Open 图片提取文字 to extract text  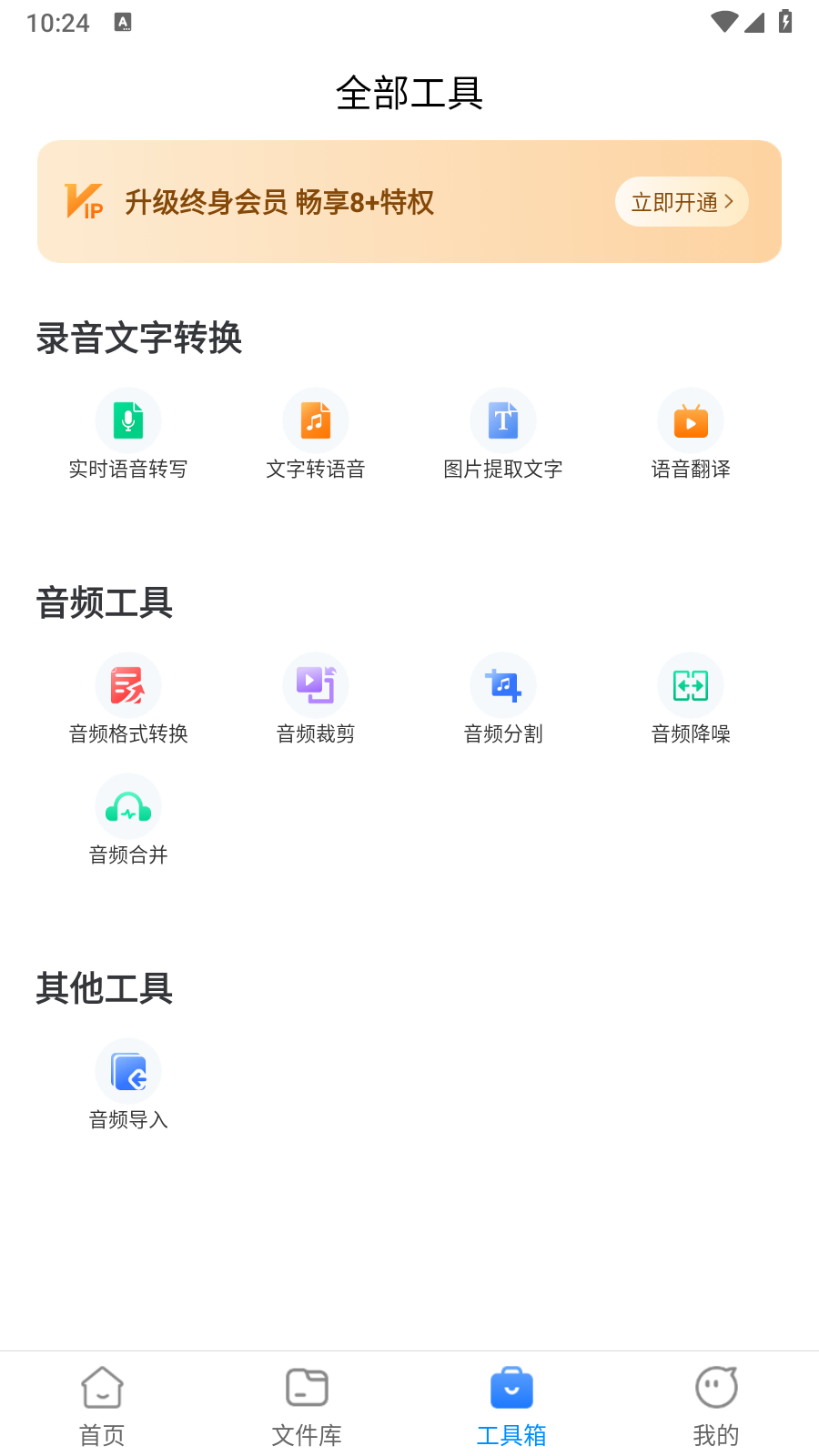503,420
